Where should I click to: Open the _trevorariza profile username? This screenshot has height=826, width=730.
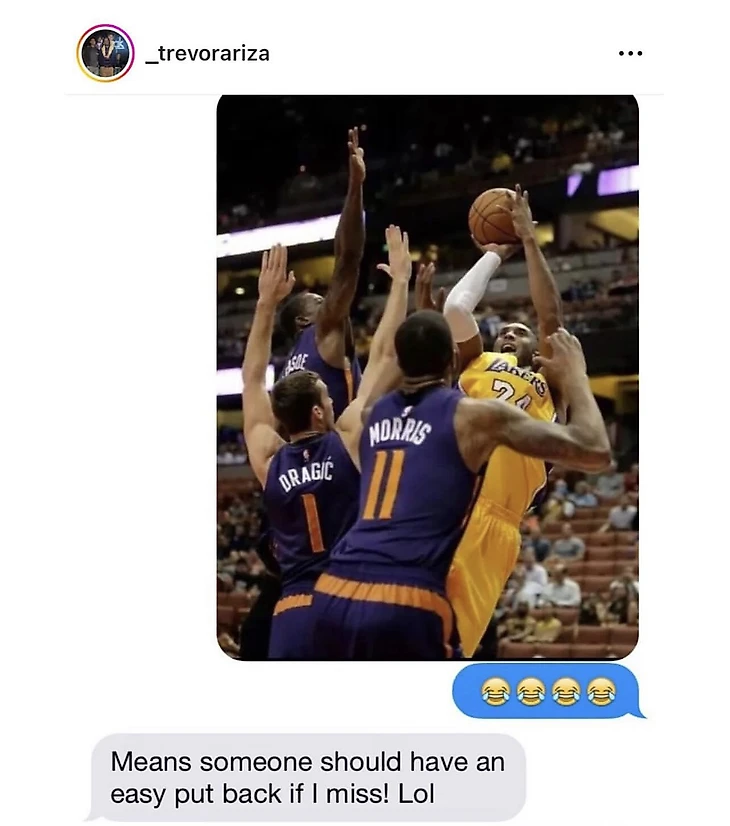[x=207, y=54]
